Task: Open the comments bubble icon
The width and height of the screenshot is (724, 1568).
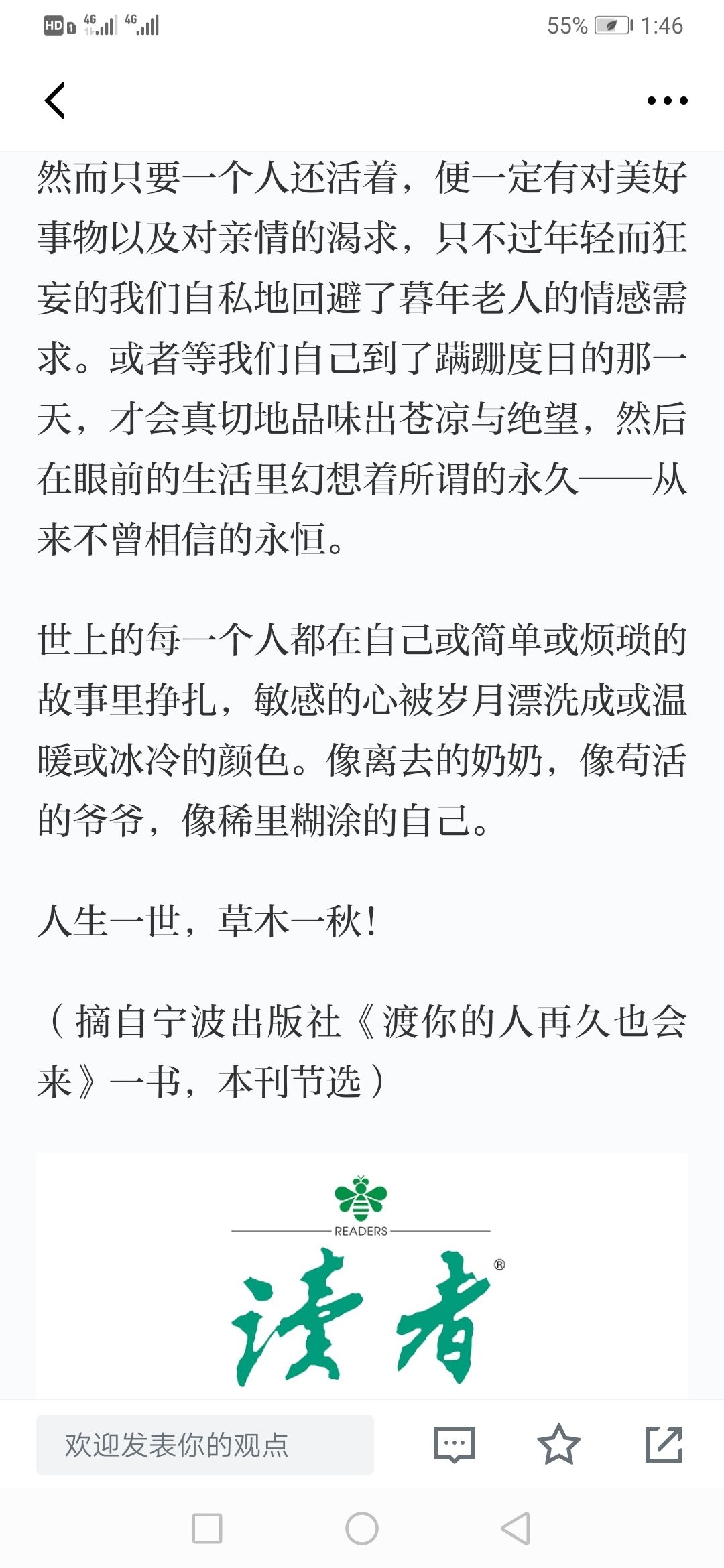Action: pos(455,1445)
